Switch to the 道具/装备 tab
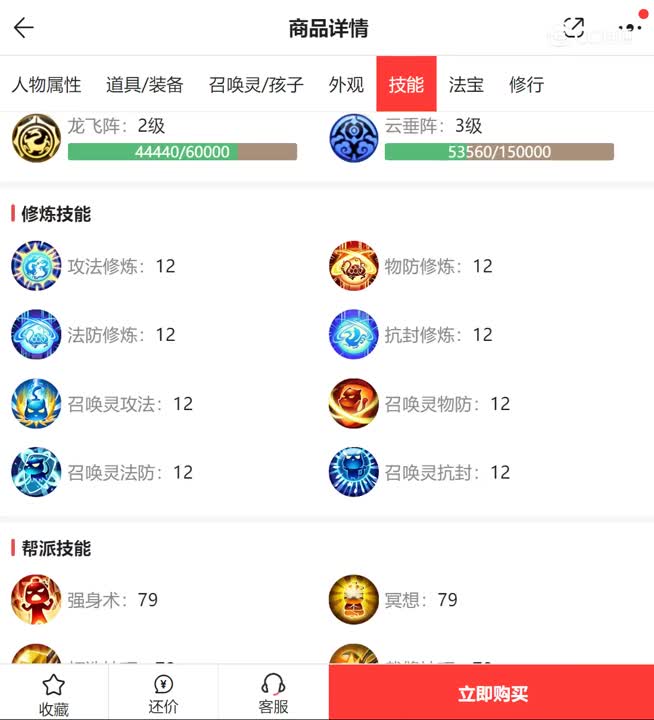This screenshot has height=720, width=654. point(145,84)
